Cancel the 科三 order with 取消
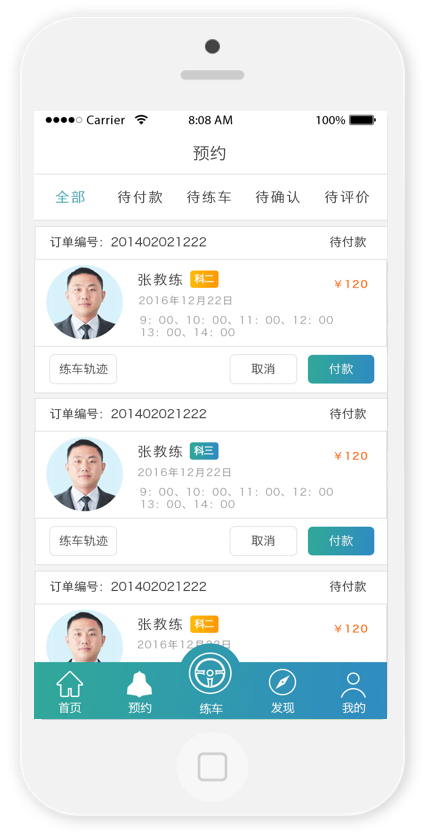 (263, 541)
